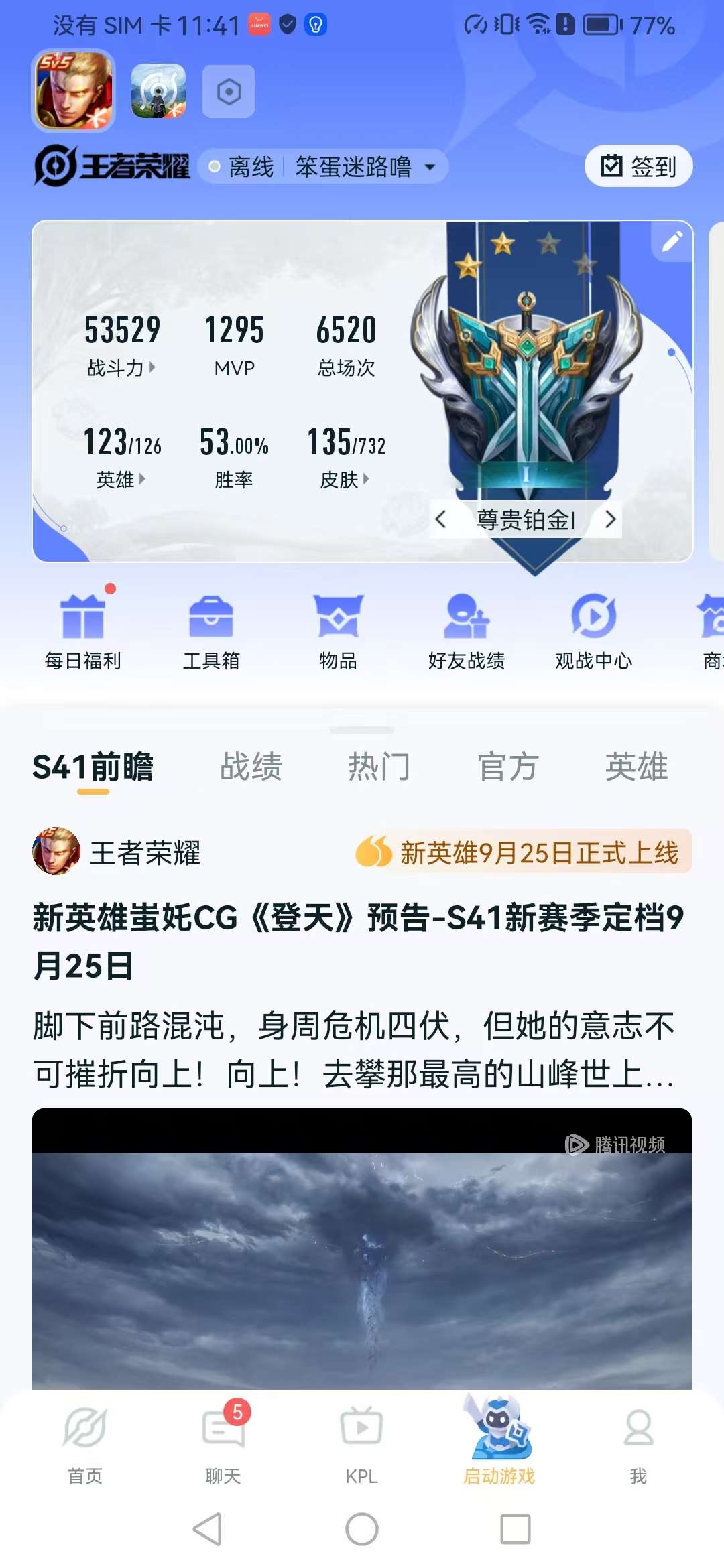Tap the 签到 check-in button
This screenshot has height=1568, width=724.
(x=638, y=166)
